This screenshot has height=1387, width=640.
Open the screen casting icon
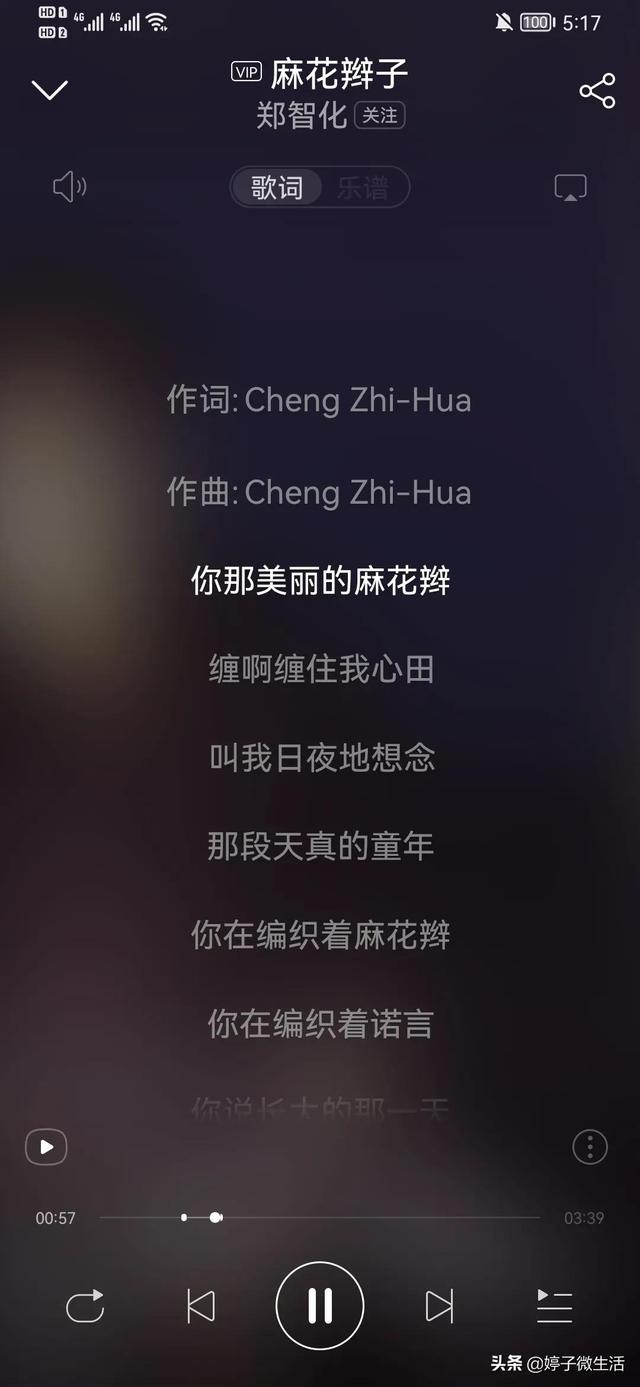click(570, 188)
